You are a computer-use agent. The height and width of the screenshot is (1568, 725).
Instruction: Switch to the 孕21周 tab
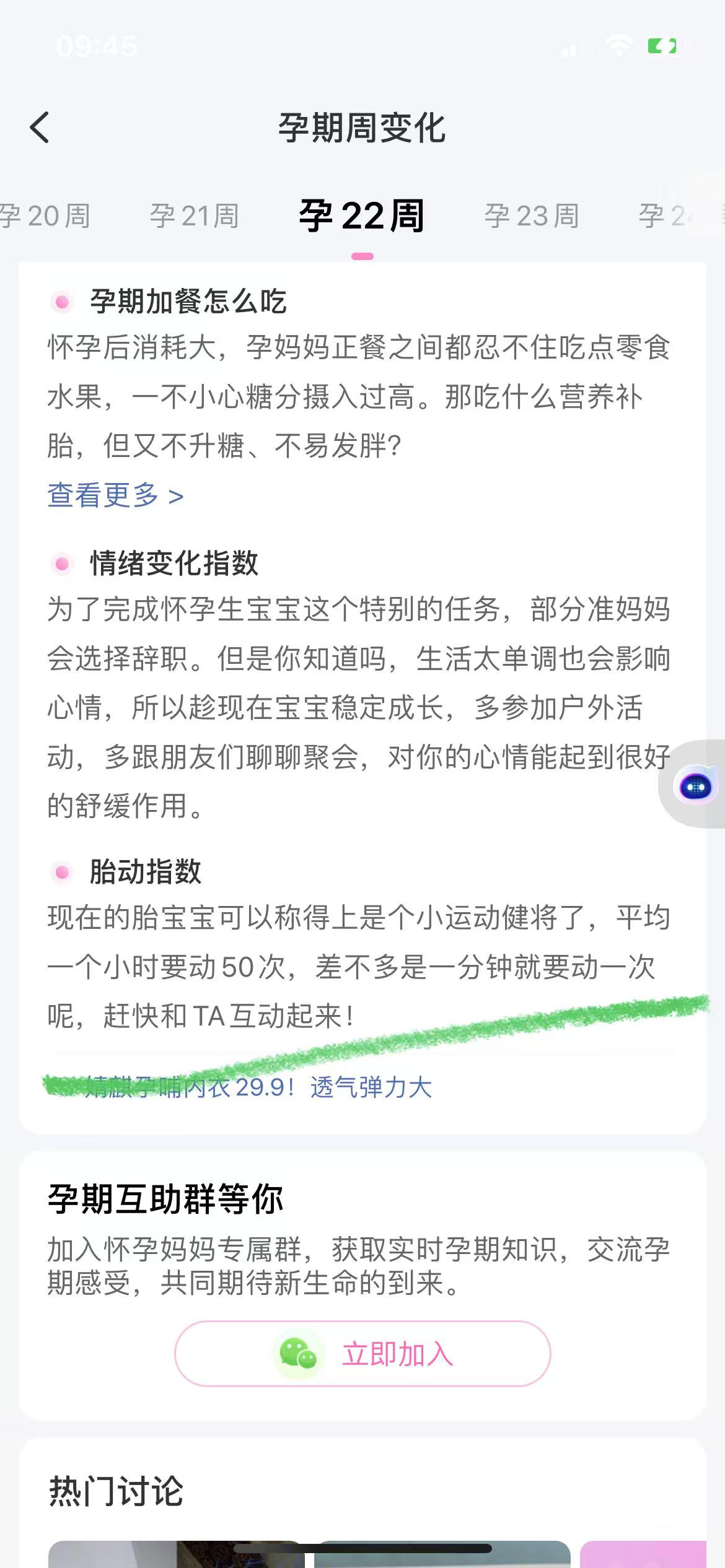click(195, 216)
